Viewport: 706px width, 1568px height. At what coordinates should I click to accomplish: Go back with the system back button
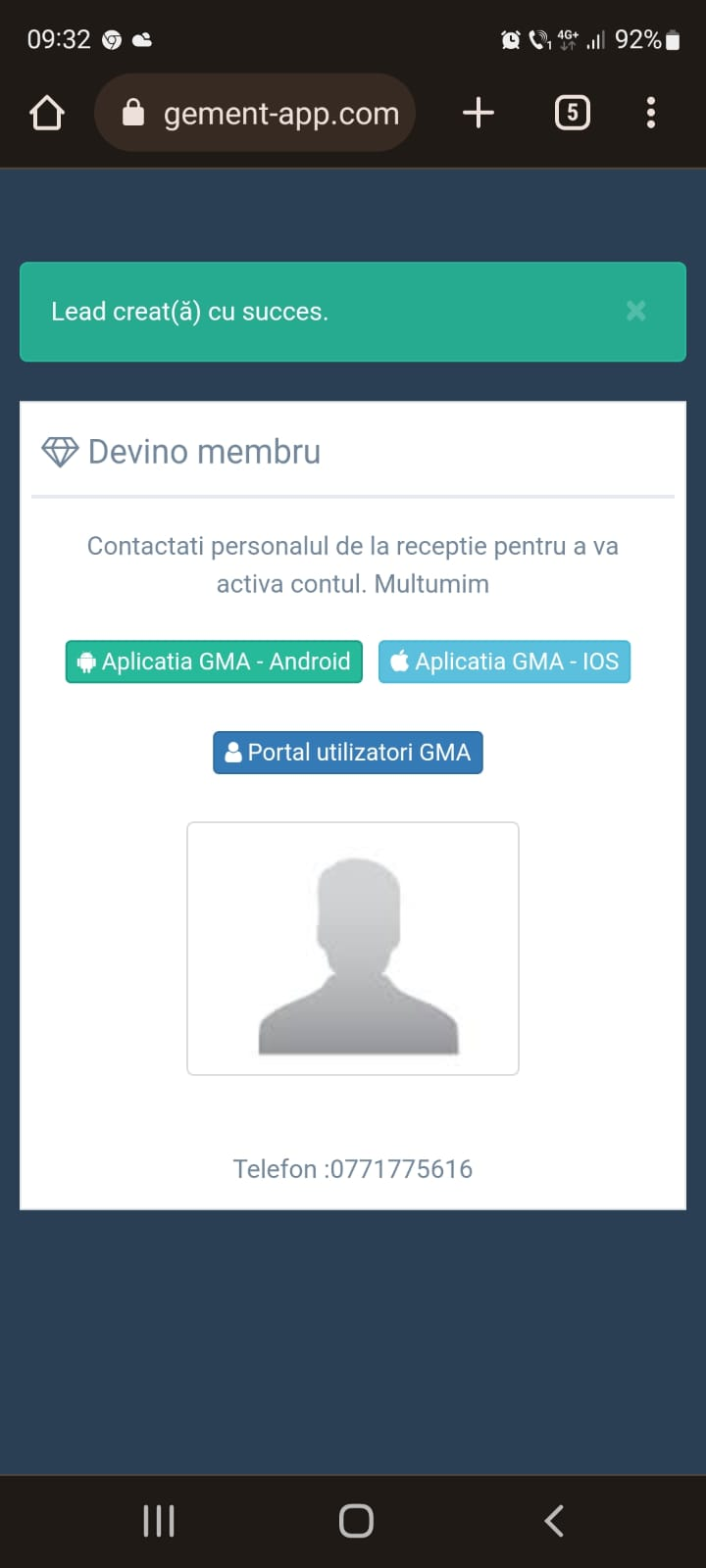click(554, 1521)
